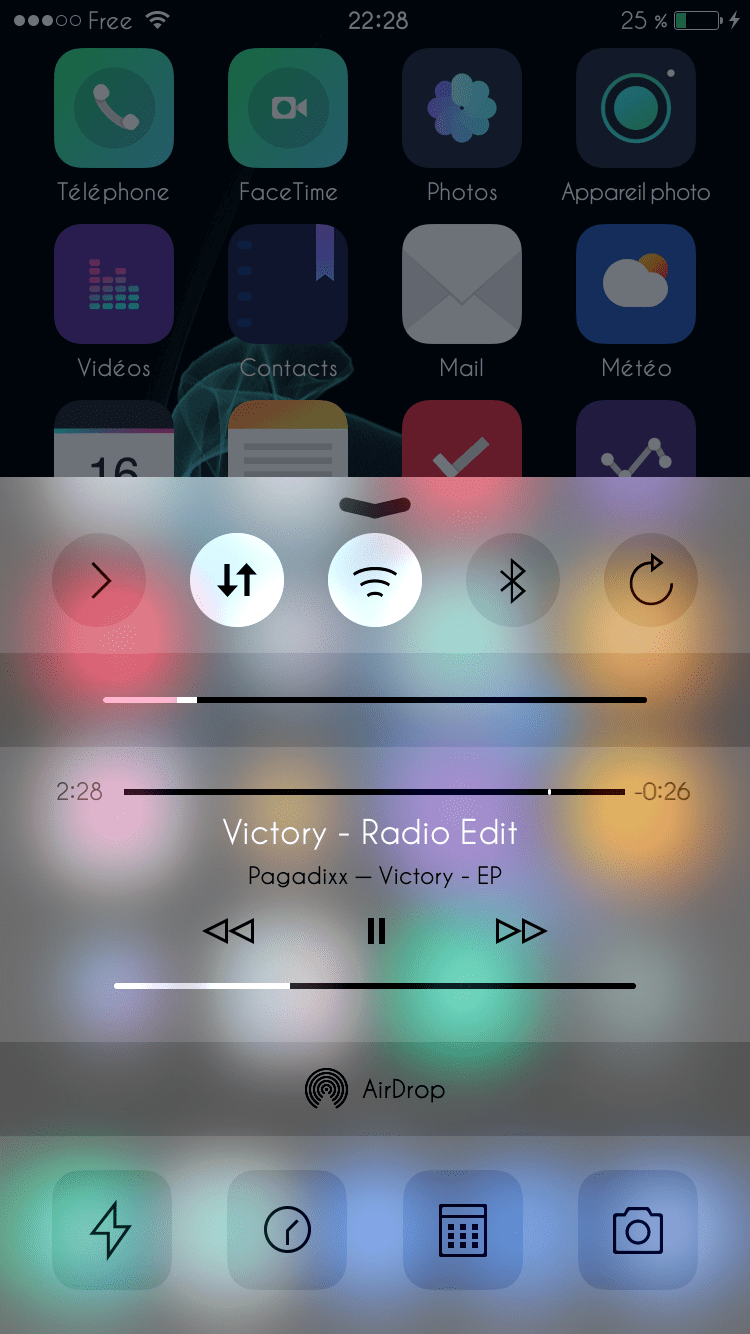Image resolution: width=750 pixels, height=1334 pixels.
Task: Open AirDrop options
Action: [375, 1088]
